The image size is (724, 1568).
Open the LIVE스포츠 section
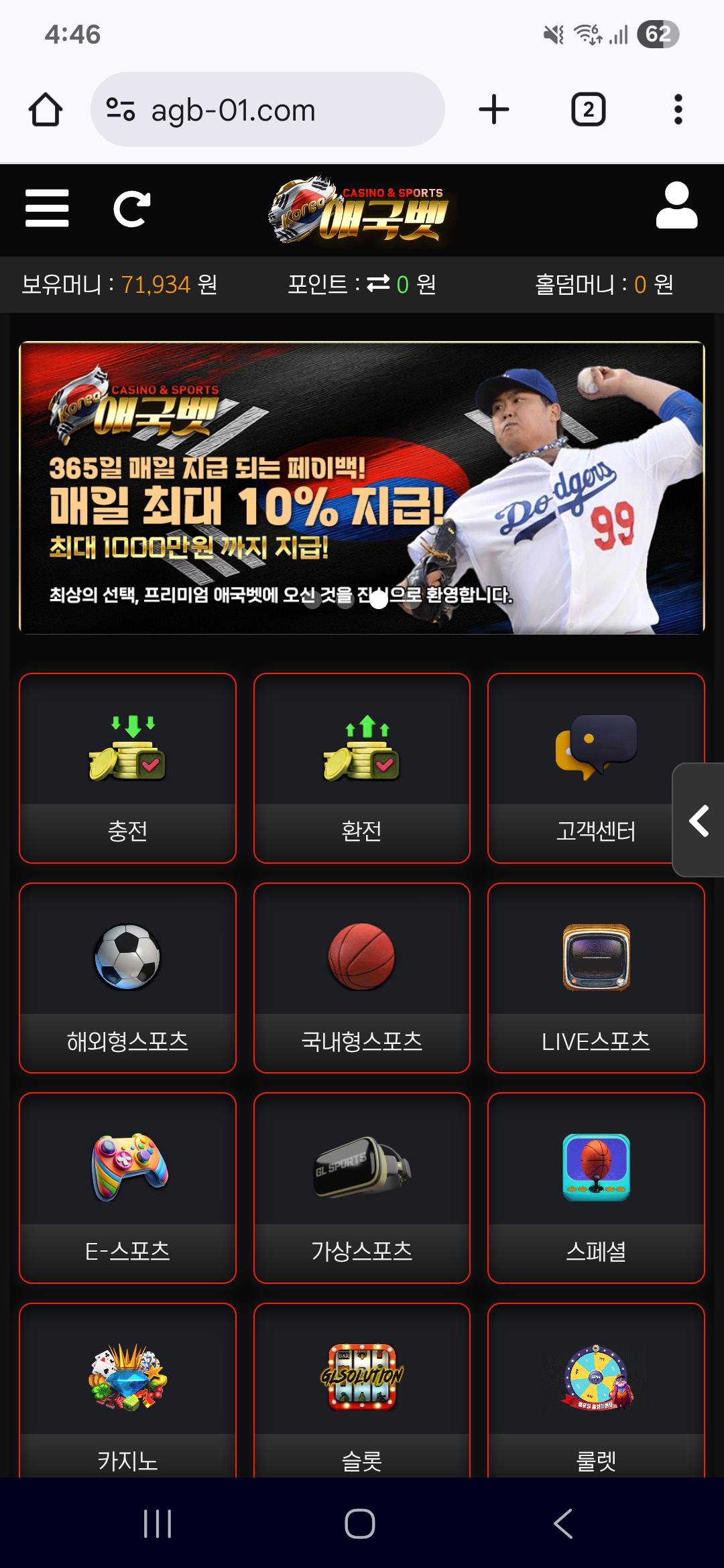click(x=596, y=978)
